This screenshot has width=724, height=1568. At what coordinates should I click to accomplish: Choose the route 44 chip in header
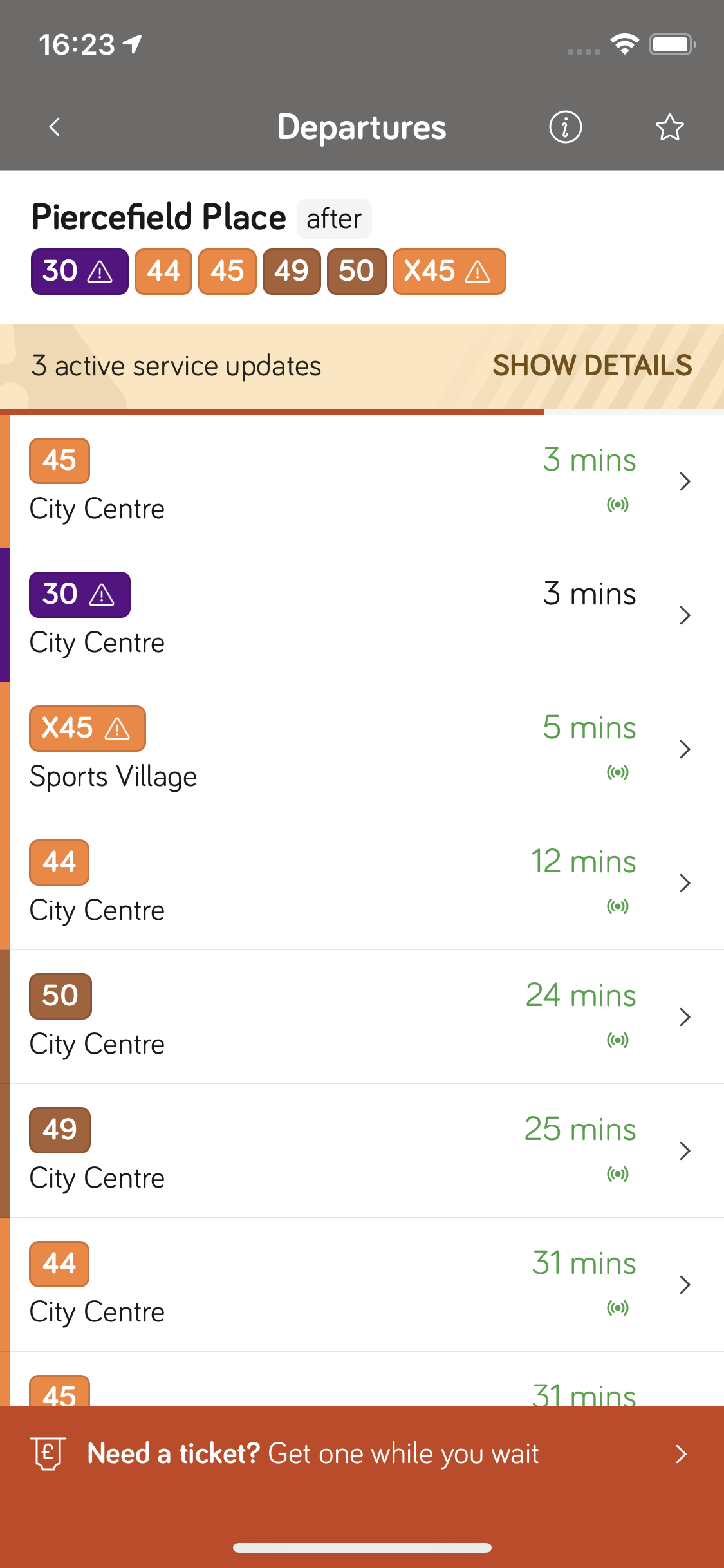tap(163, 271)
